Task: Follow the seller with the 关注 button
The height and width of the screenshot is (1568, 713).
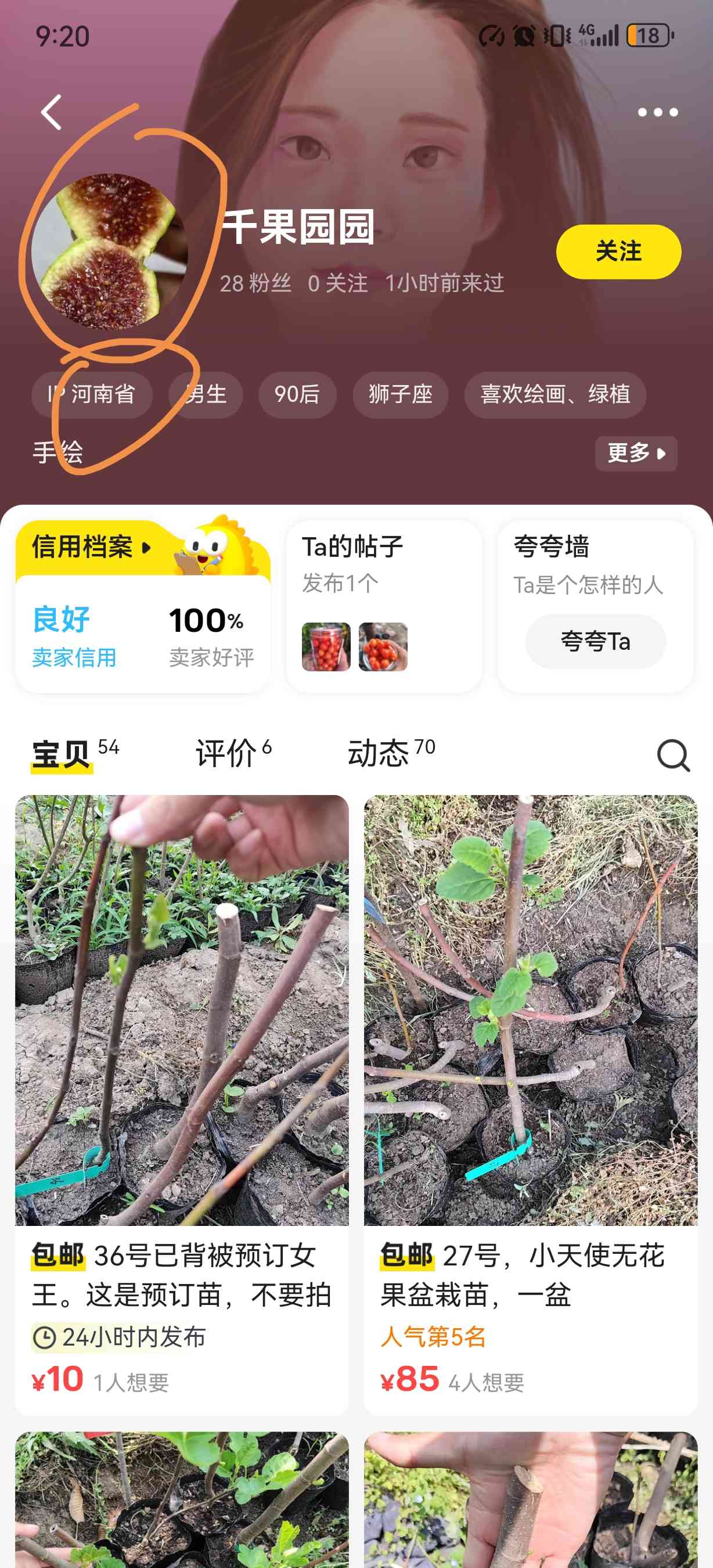Action: pyautogui.click(x=618, y=251)
